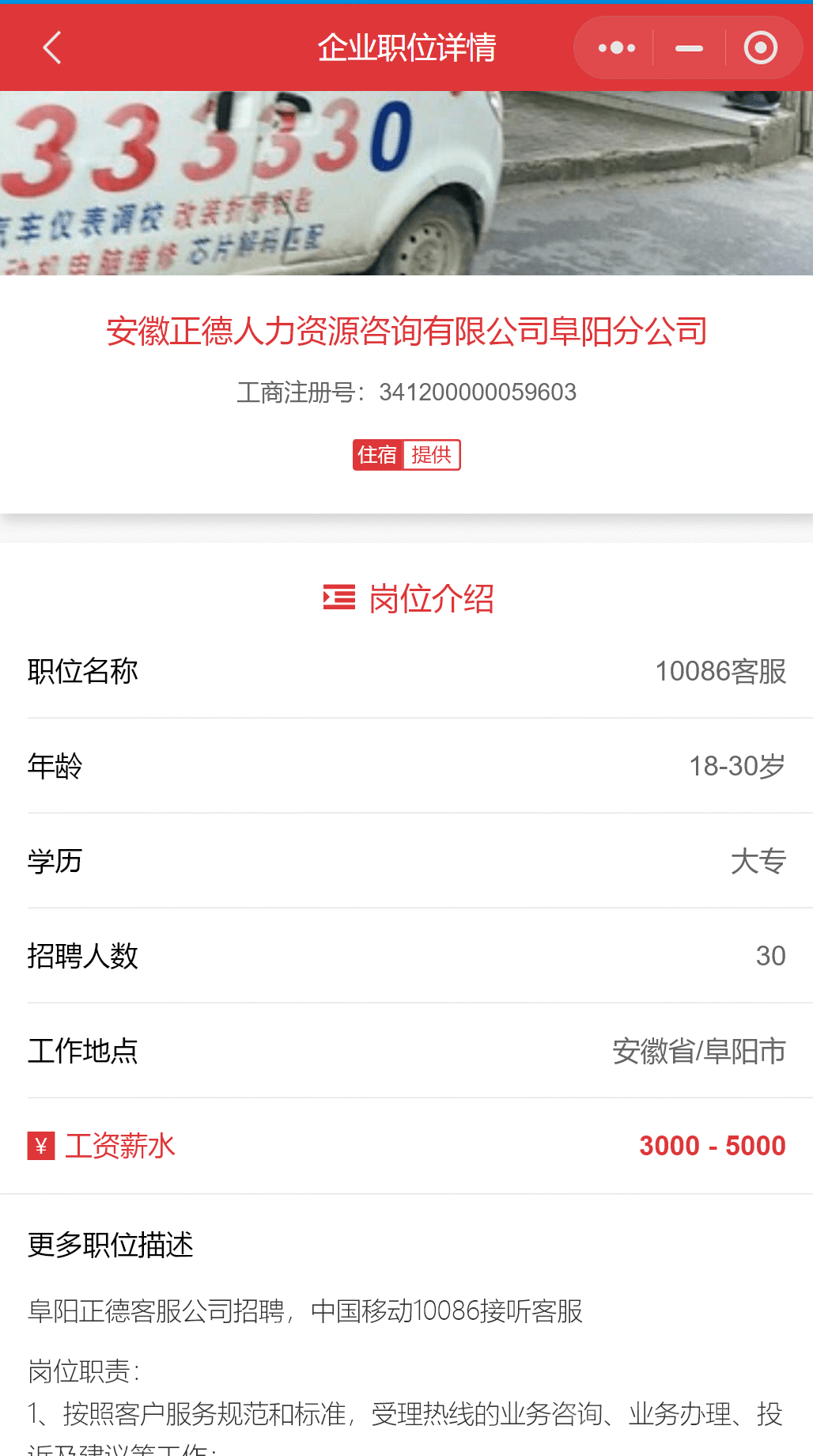
Task: Open the company banner photo
Action: pyautogui.click(x=406, y=184)
